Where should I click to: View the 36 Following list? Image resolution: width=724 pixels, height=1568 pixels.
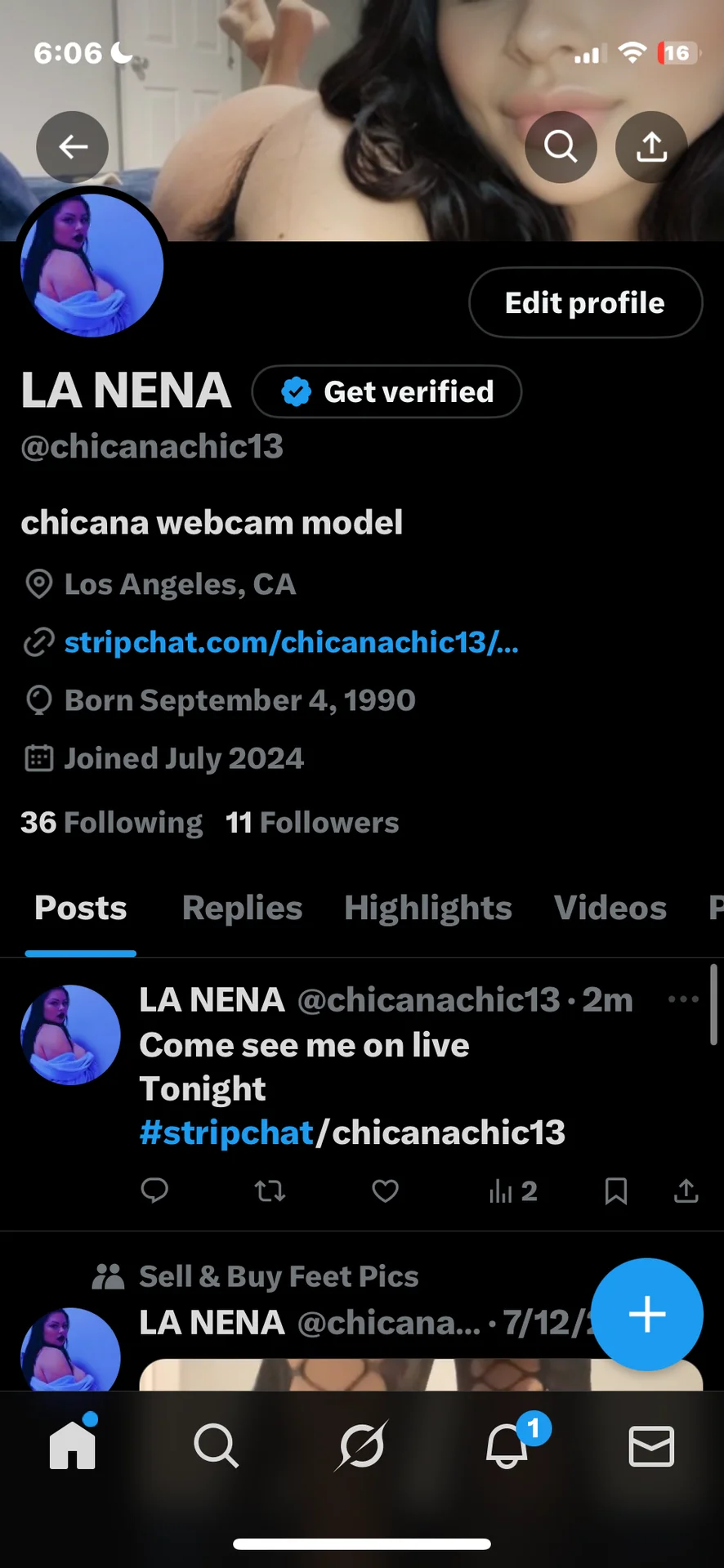[x=111, y=822]
